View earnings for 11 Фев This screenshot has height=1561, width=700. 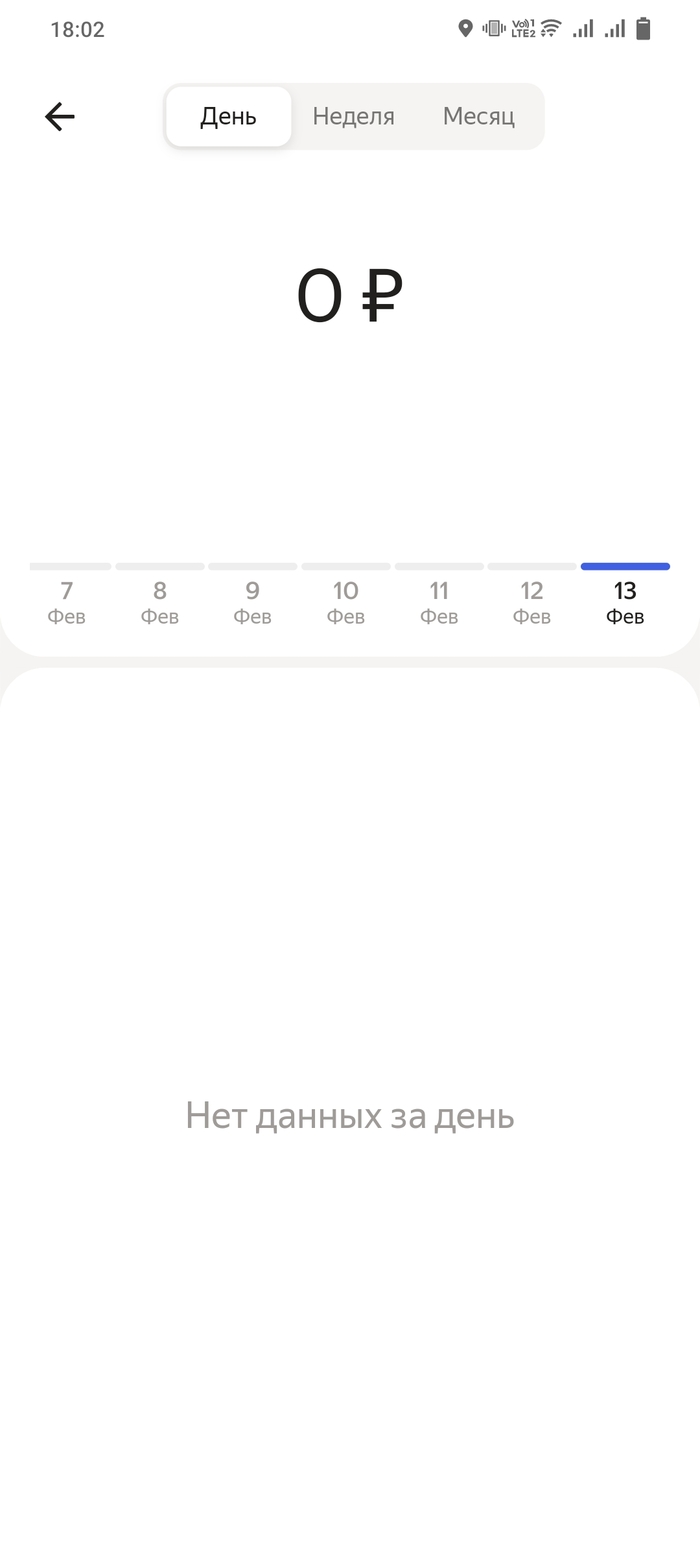439,602
